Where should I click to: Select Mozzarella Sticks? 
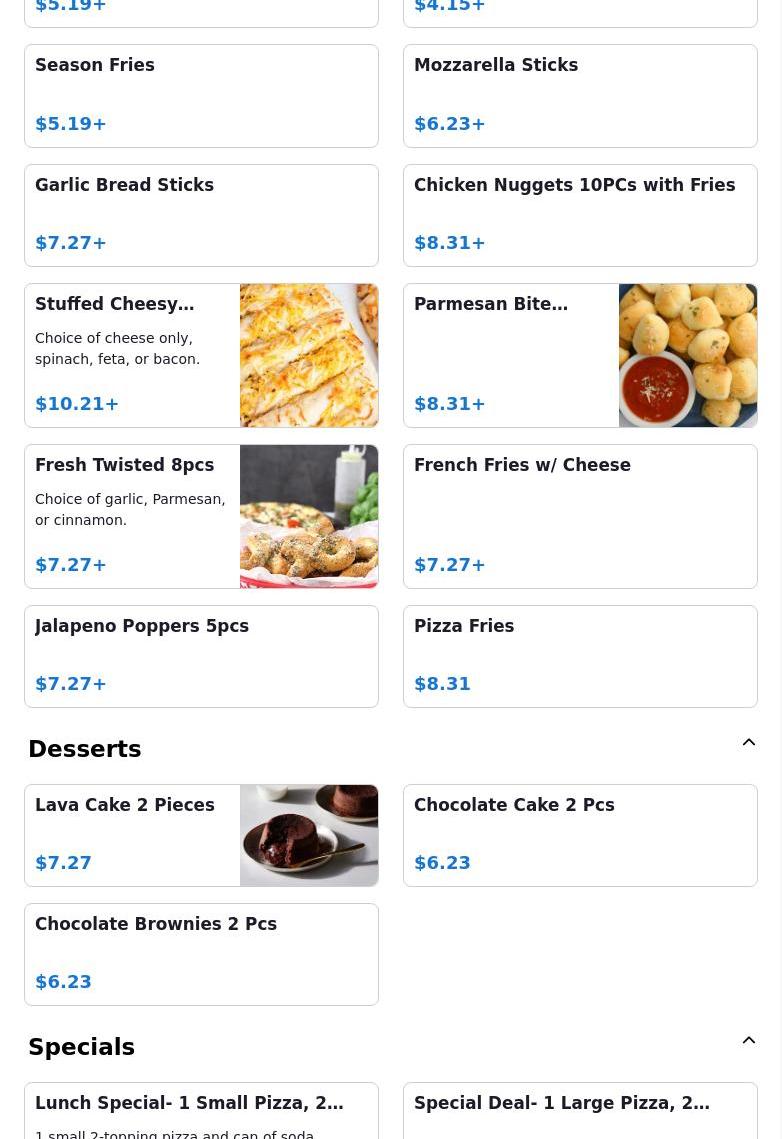tap(580, 96)
